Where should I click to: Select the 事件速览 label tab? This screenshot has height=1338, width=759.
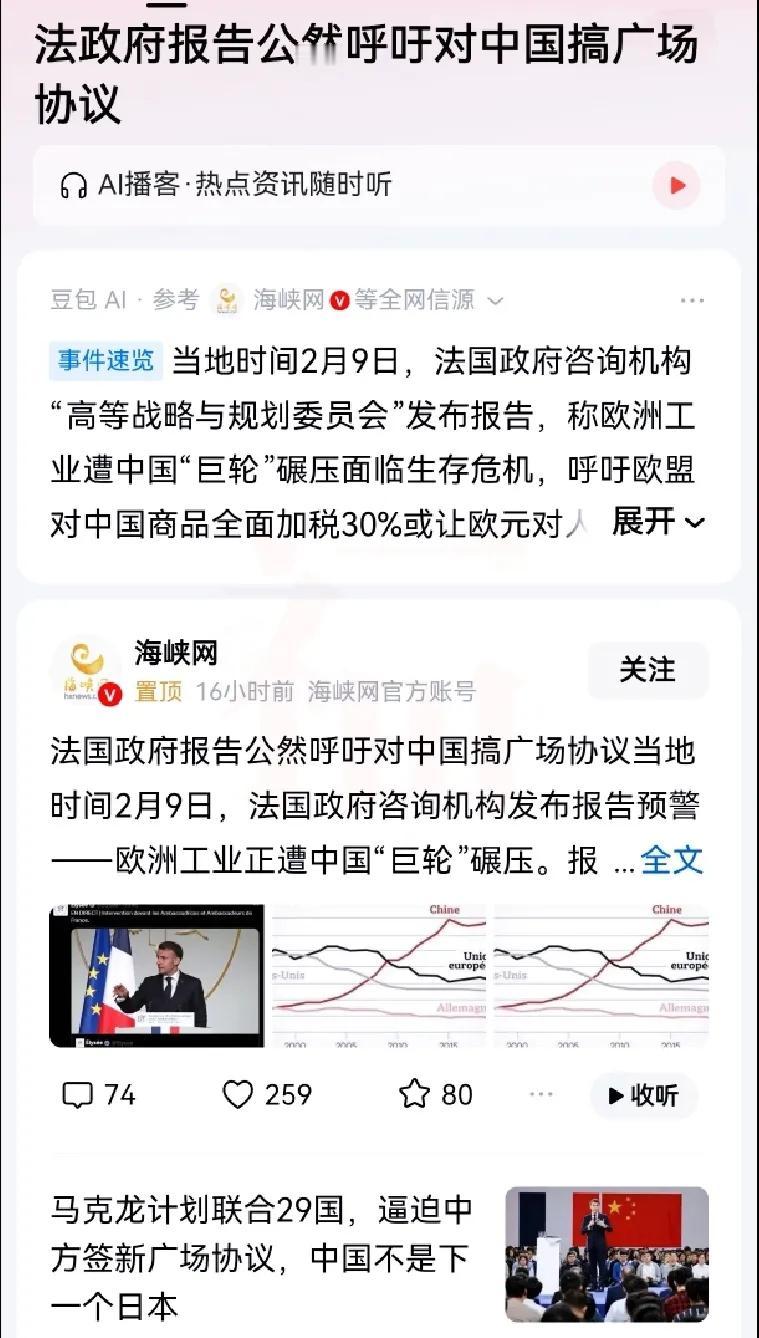click(x=105, y=363)
